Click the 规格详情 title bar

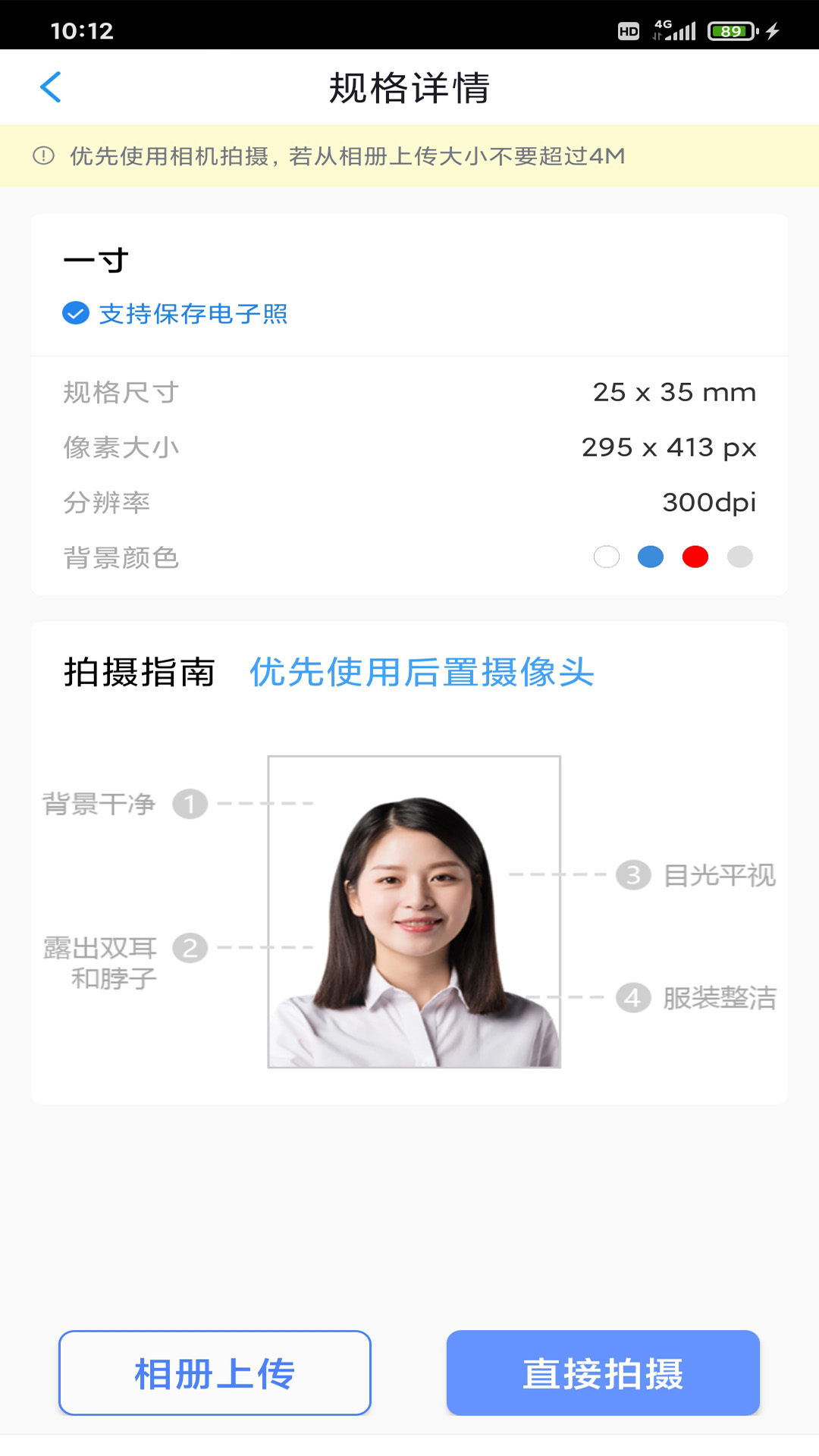point(409,87)
